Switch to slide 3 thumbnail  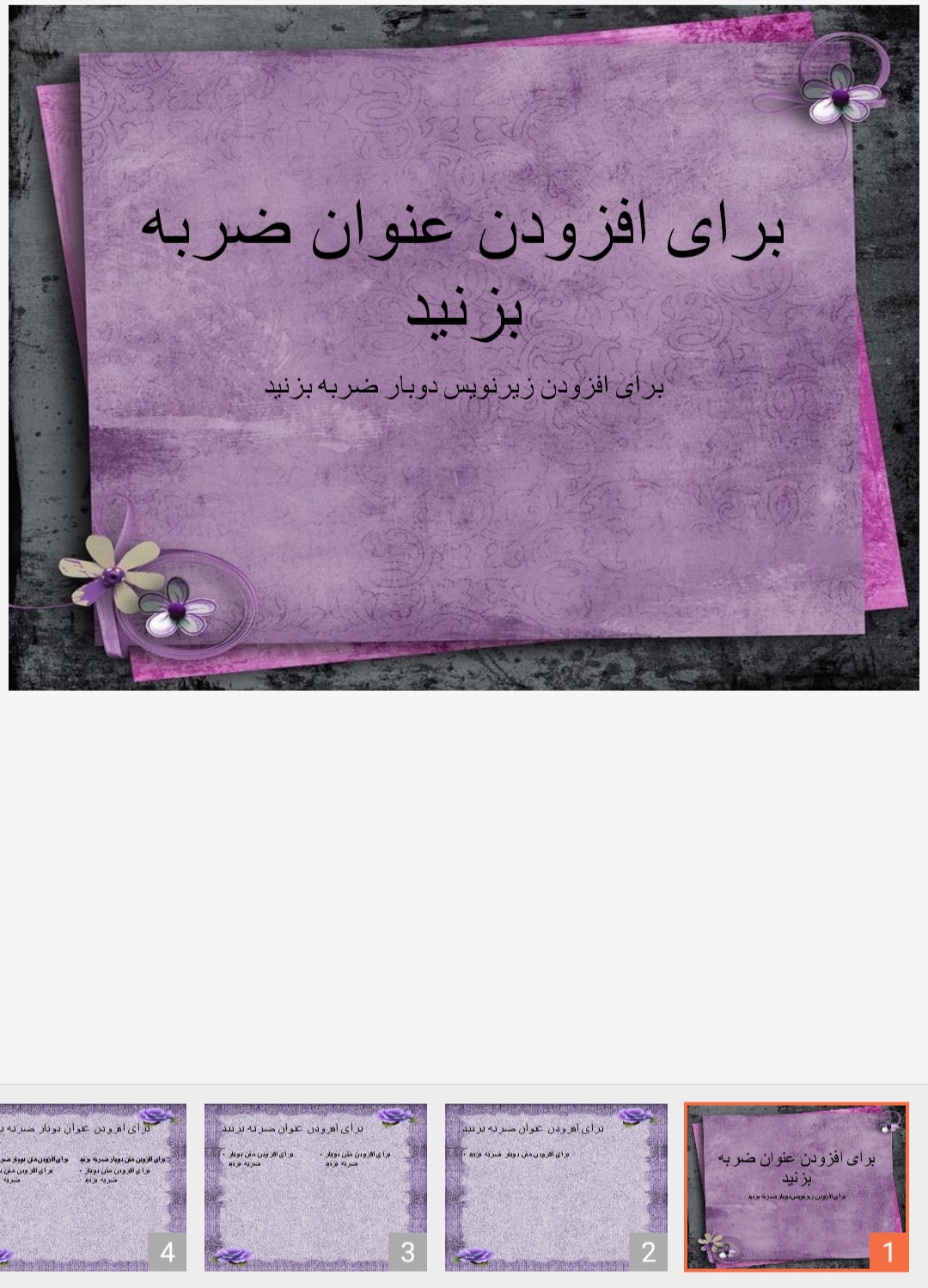point(315,1187)
